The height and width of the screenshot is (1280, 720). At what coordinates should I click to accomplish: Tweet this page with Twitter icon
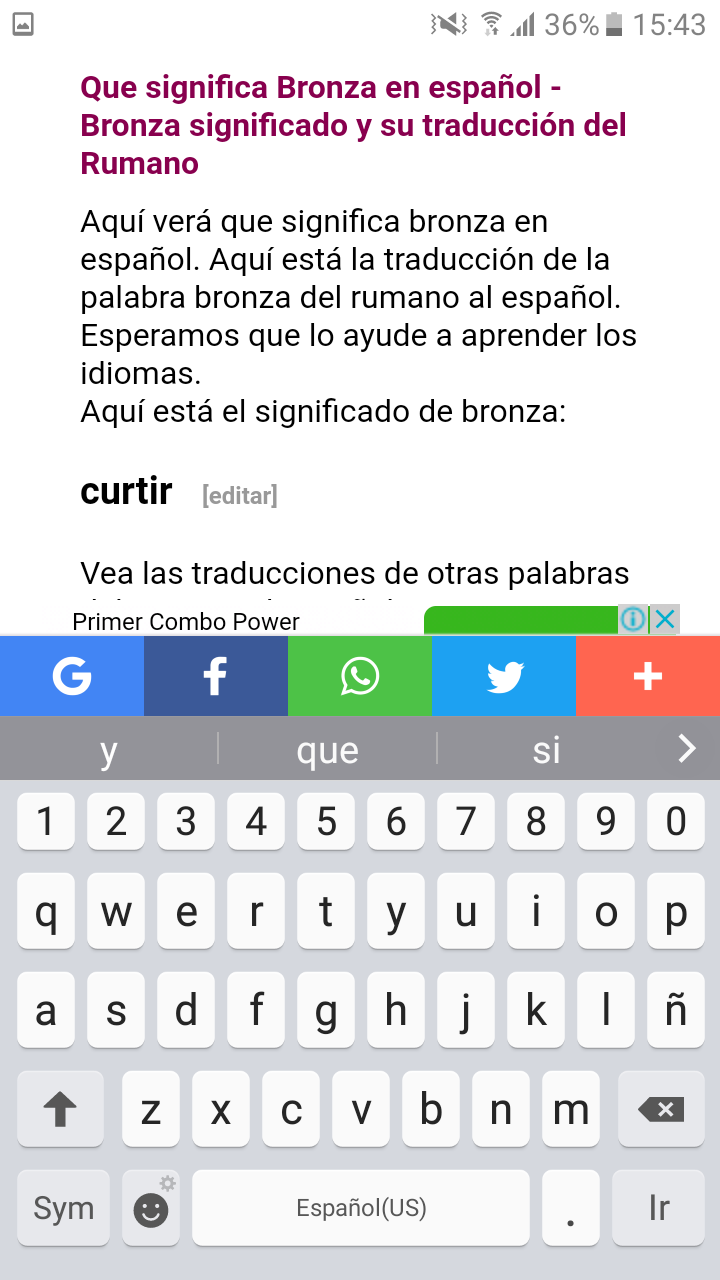point(504,677)
